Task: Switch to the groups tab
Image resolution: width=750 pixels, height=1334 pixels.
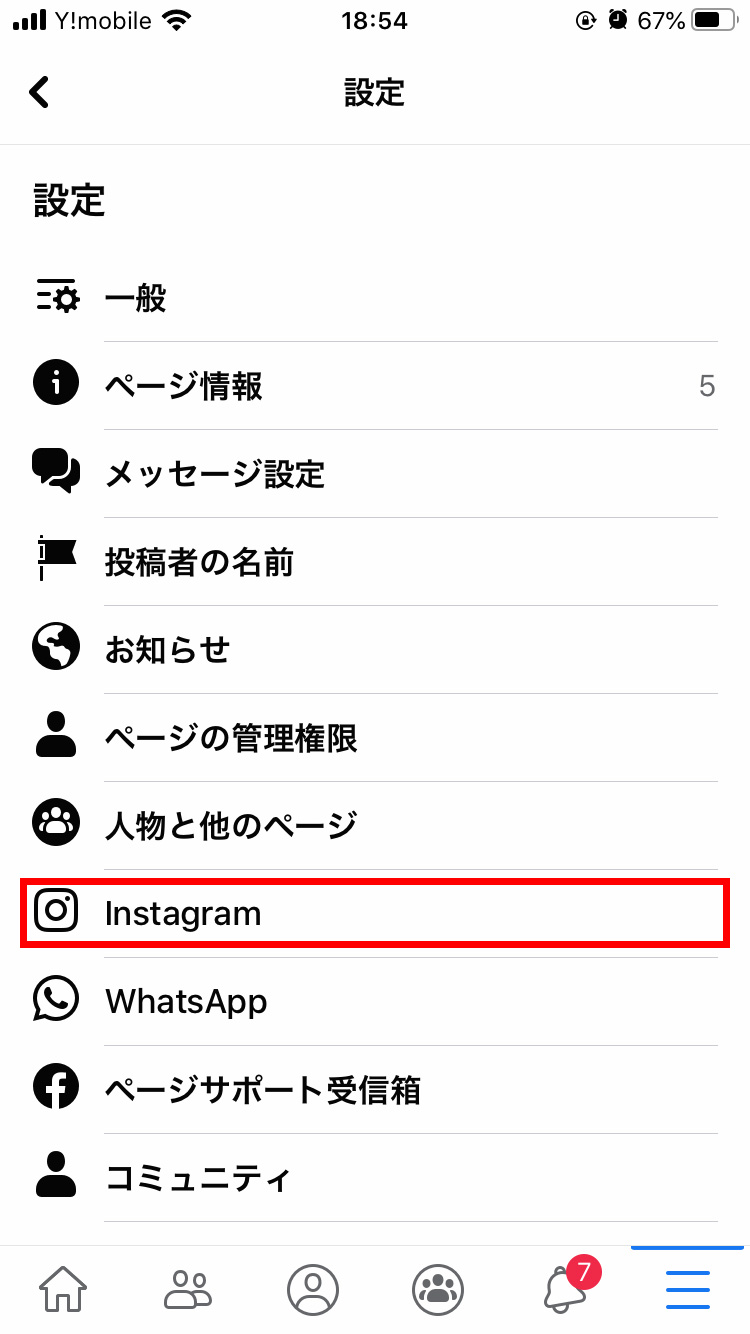Action: coord(438,1288)
